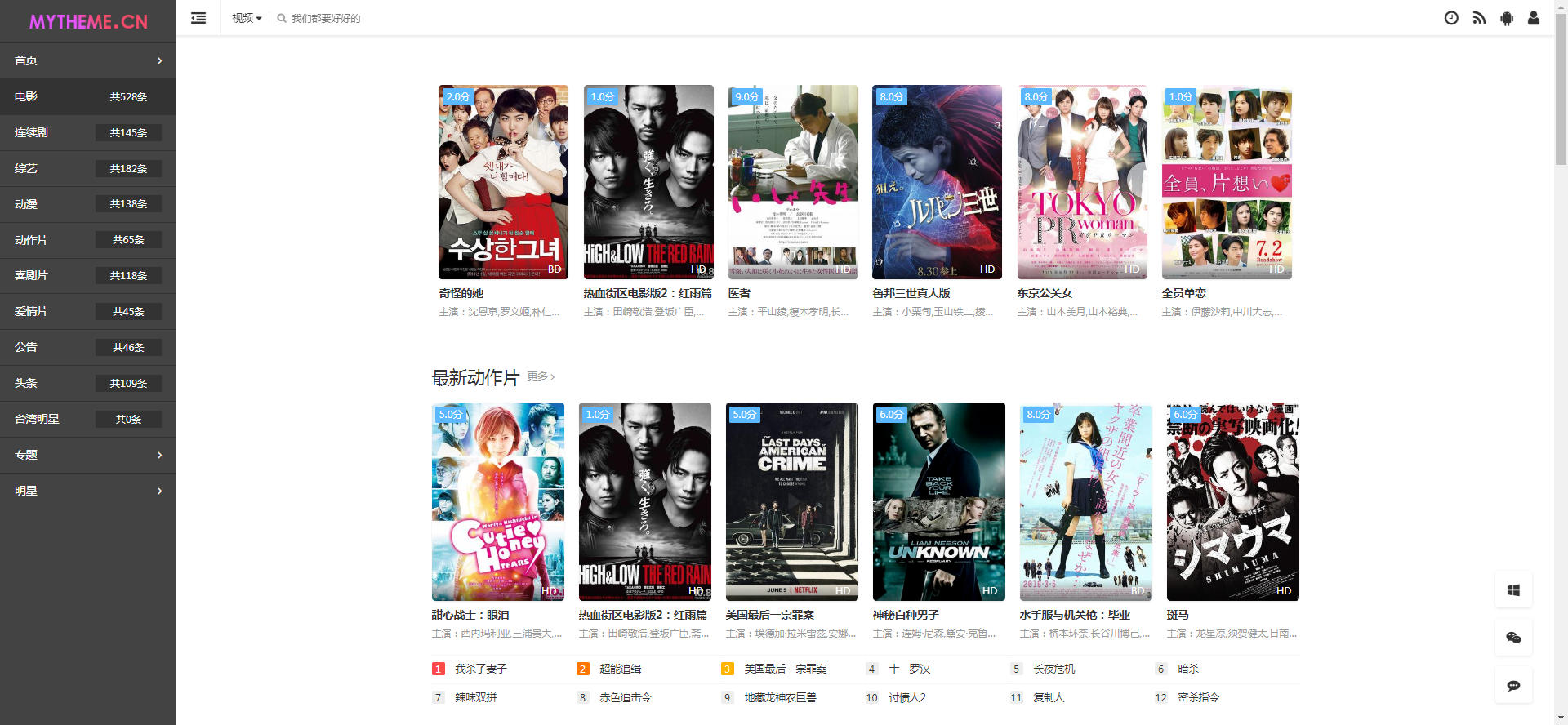The width and height of the screenshot is (1568, 725).
Task: Toggle the sidebar menu button
Action: 198,18
